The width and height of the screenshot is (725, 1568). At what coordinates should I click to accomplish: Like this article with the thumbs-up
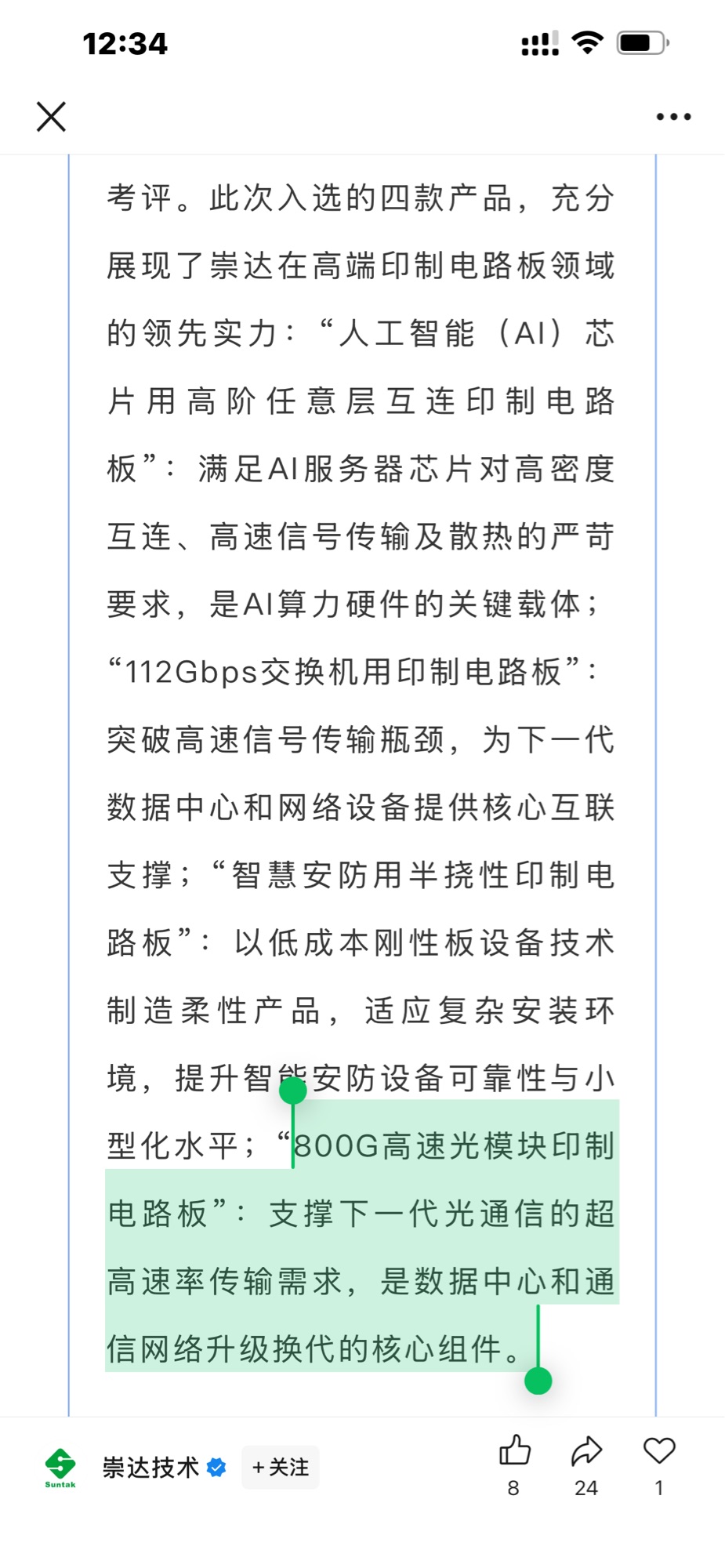(515, 1450)
